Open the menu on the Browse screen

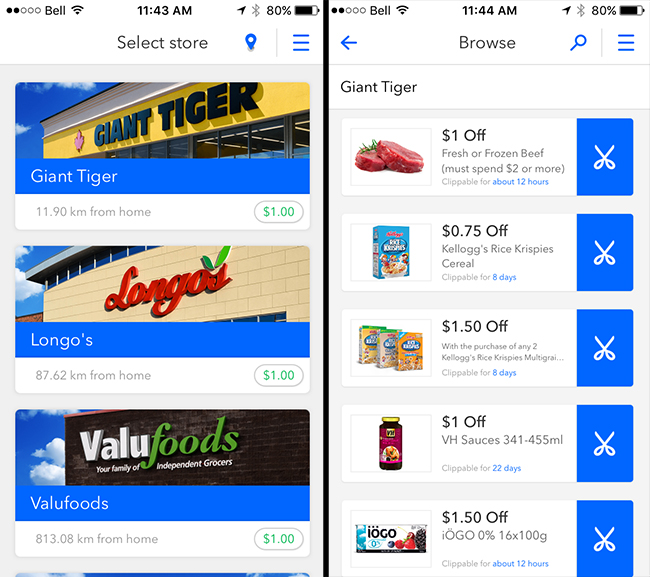coord(626,43)
